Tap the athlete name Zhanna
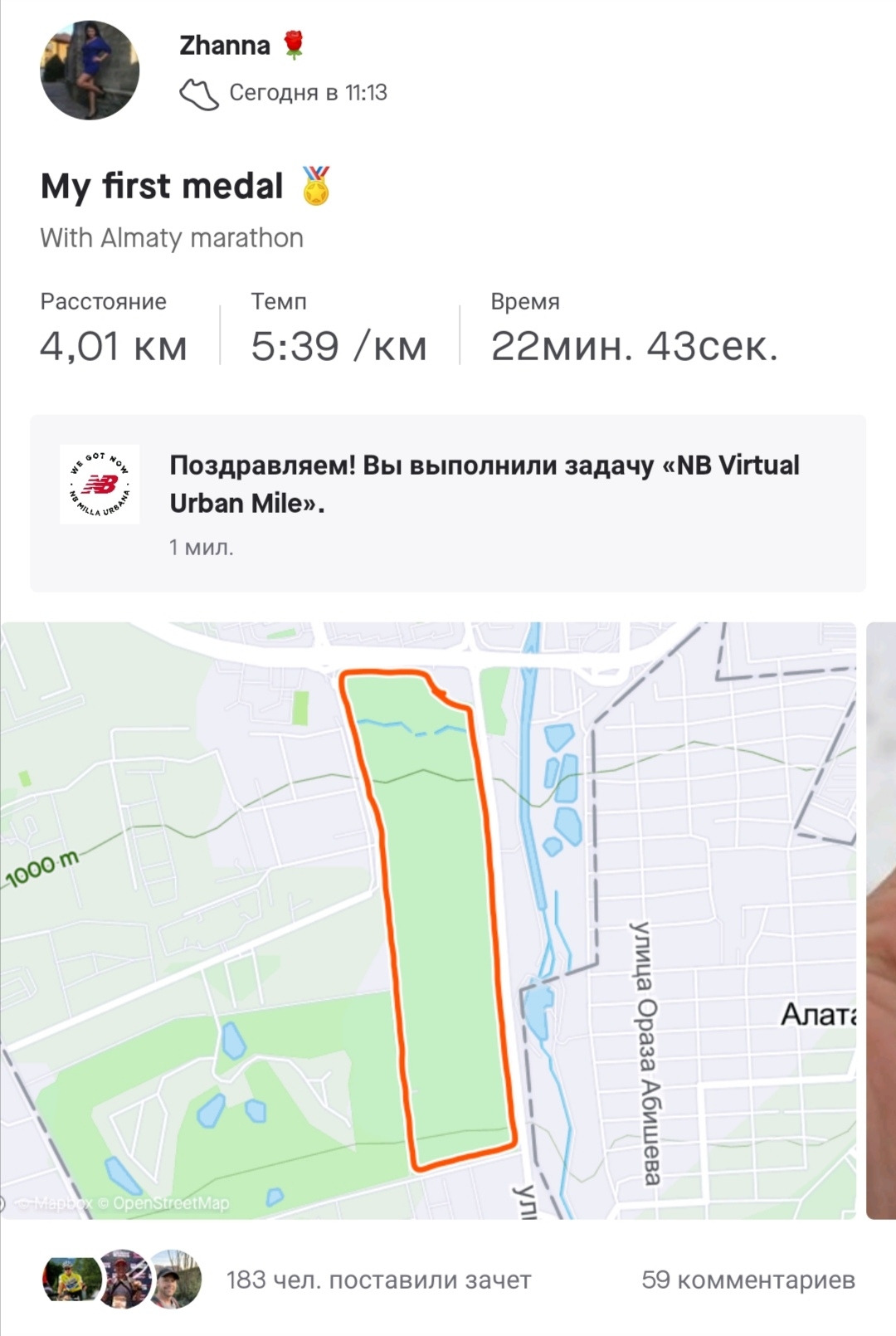This screenshot has width=896, height=1336. coord(225,45)
